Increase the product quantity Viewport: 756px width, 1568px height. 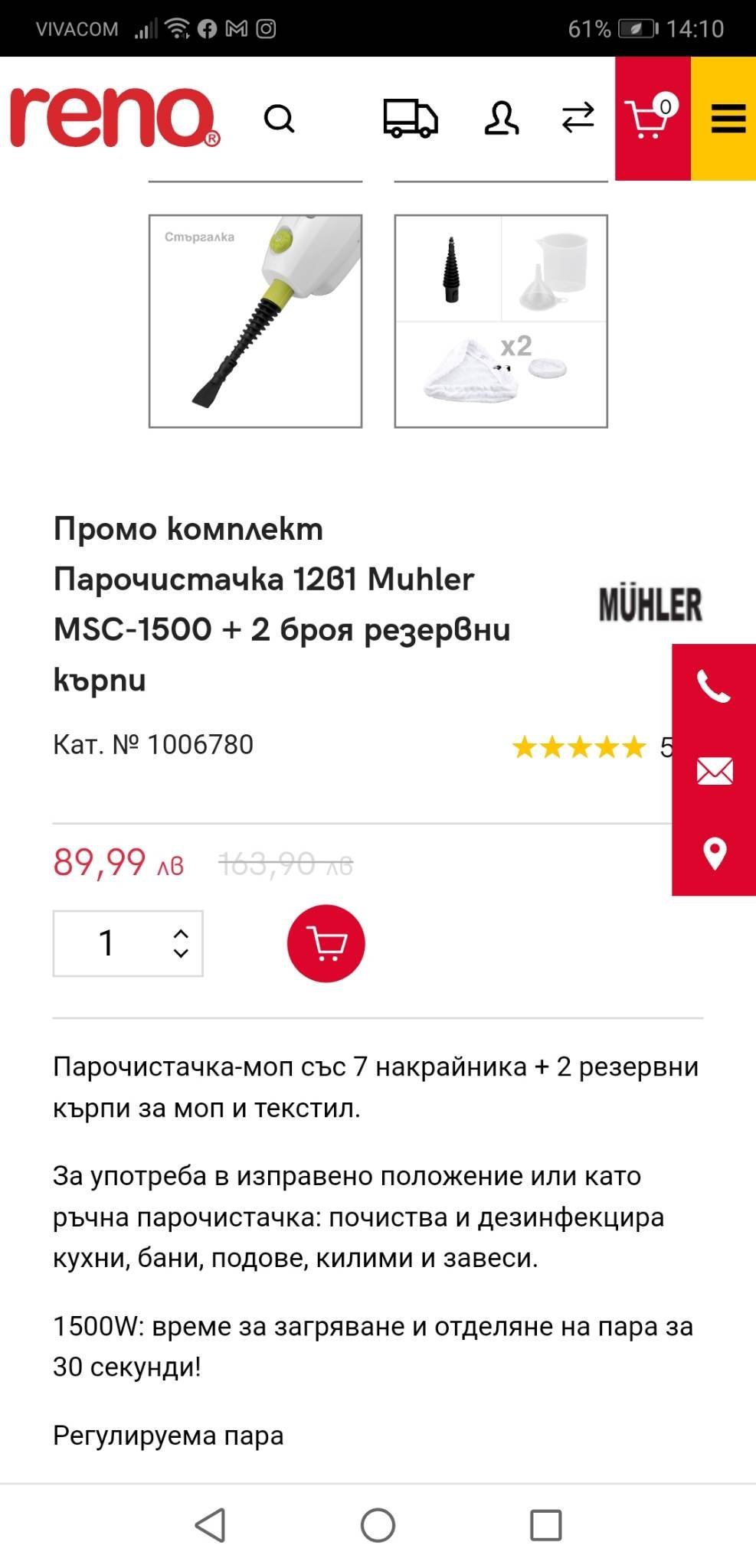pyautogui.click(x=181, y=934)
